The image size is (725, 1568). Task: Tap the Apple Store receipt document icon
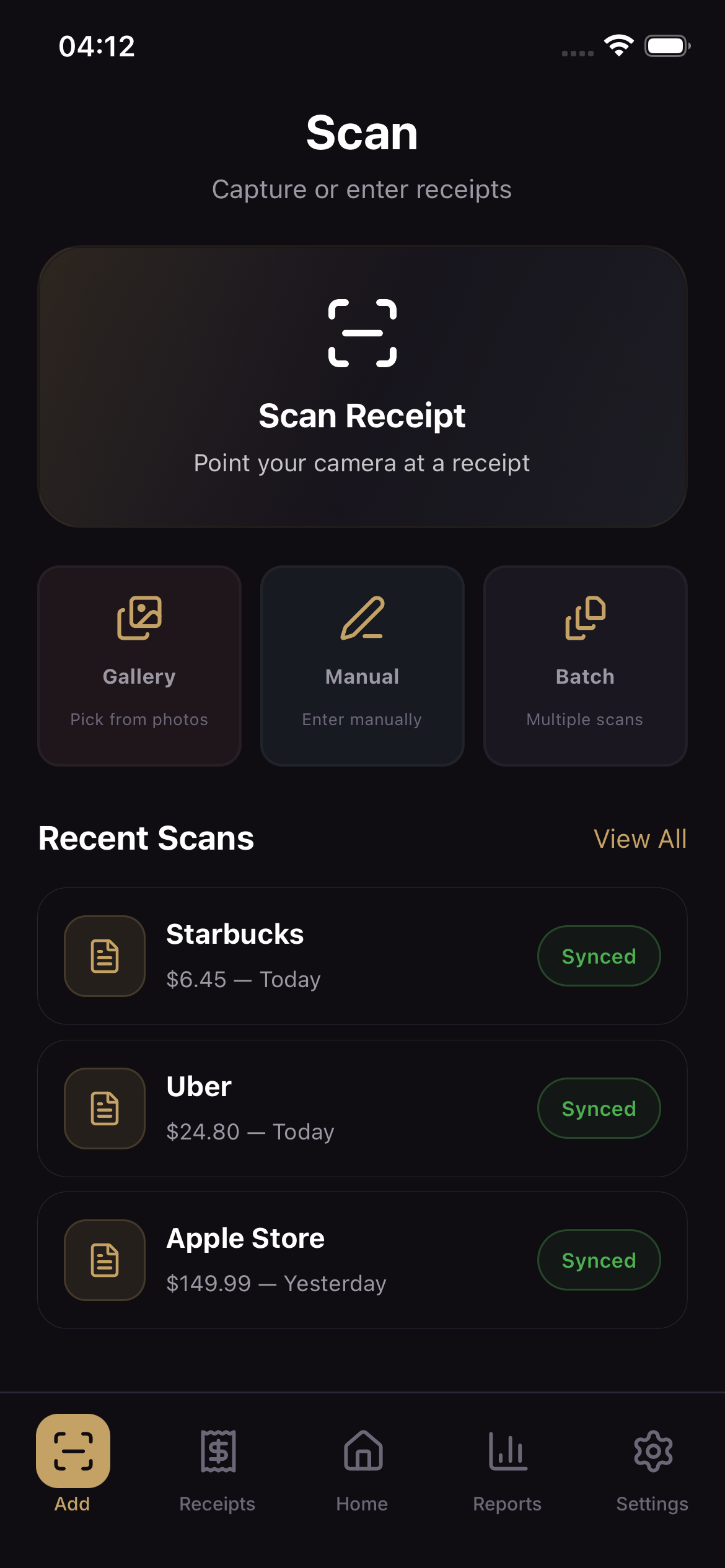pyautogui.click(x=104, y=1260)
